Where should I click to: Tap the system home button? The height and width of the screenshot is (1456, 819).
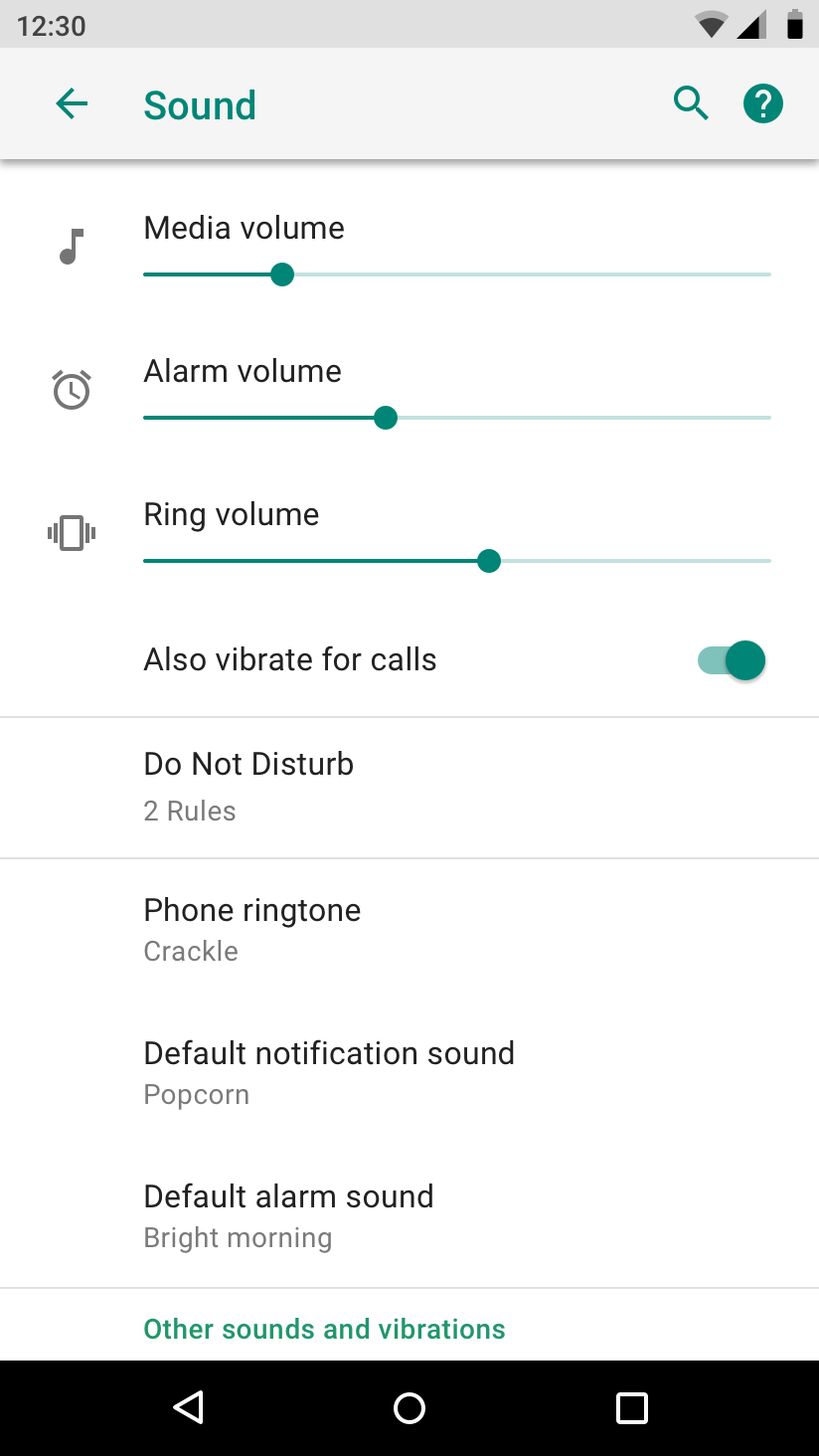[409, 1408]
